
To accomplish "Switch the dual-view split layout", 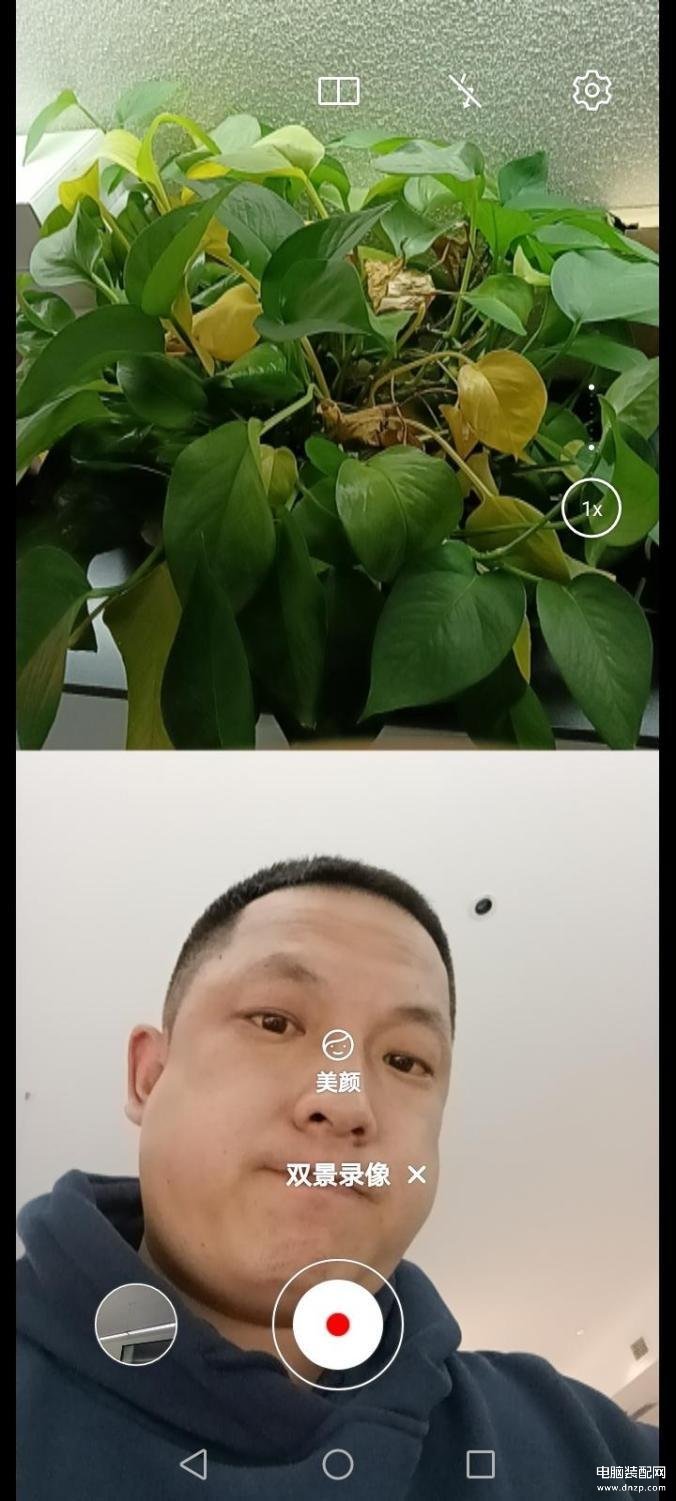I will point(339,91).
